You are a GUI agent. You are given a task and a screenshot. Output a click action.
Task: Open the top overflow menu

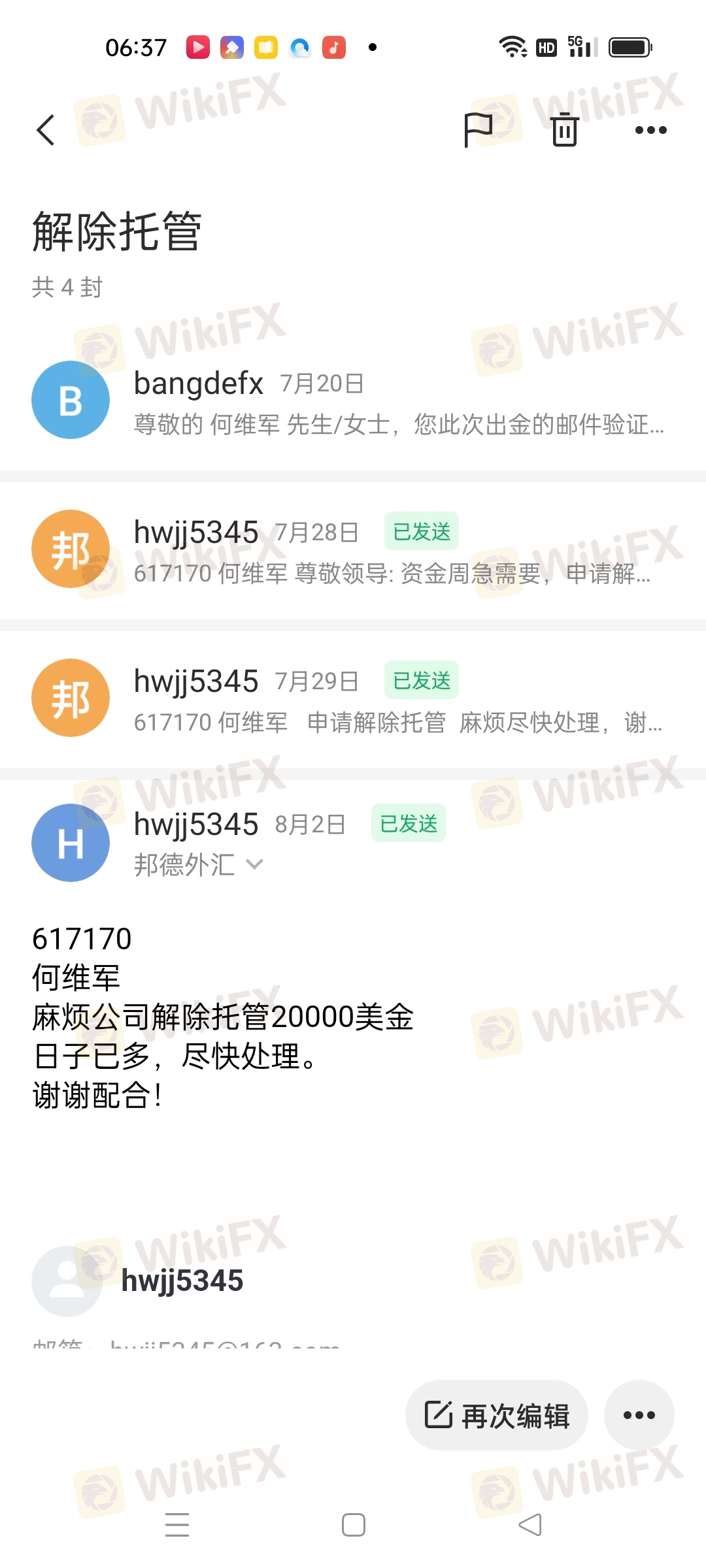pyautogui.click(x=651, y=129)
